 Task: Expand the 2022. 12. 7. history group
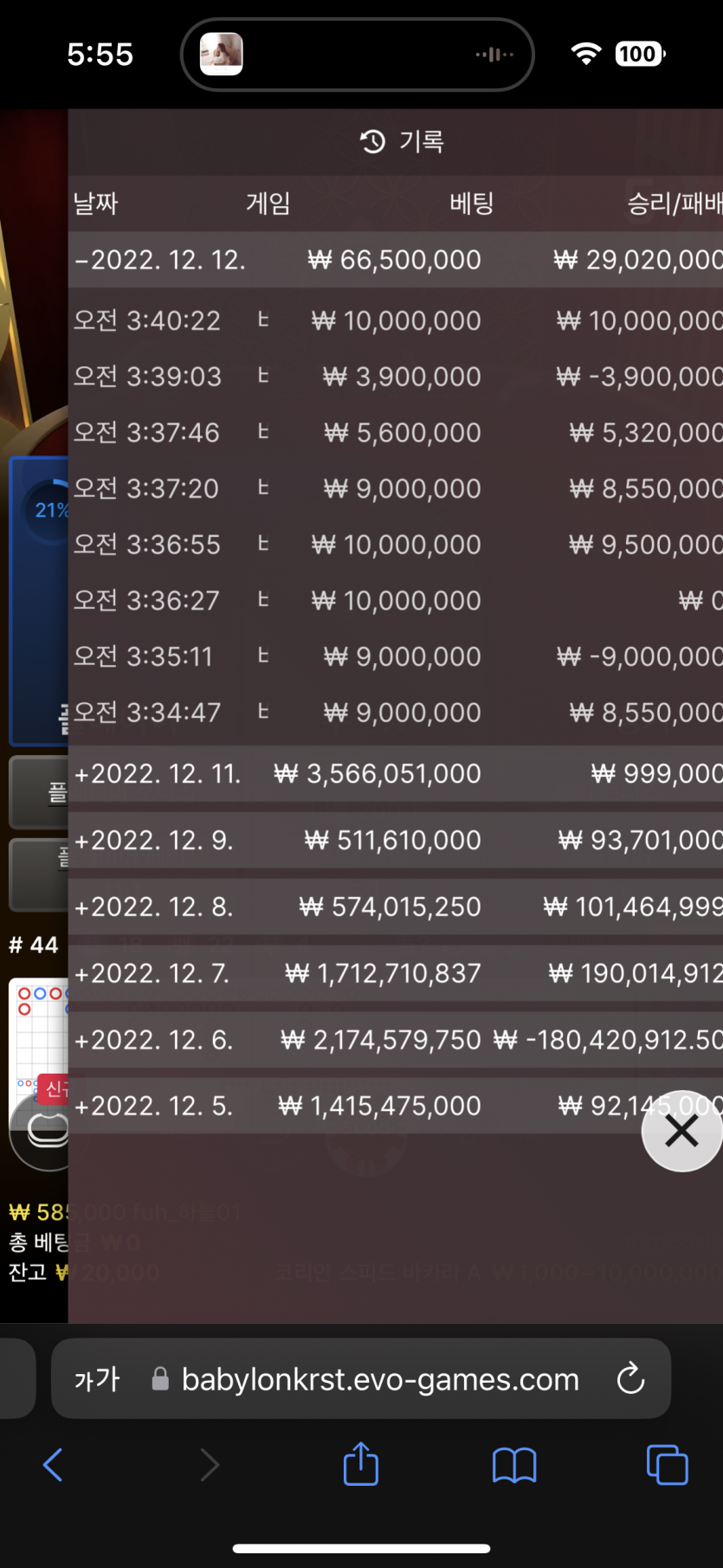point(396,974)
